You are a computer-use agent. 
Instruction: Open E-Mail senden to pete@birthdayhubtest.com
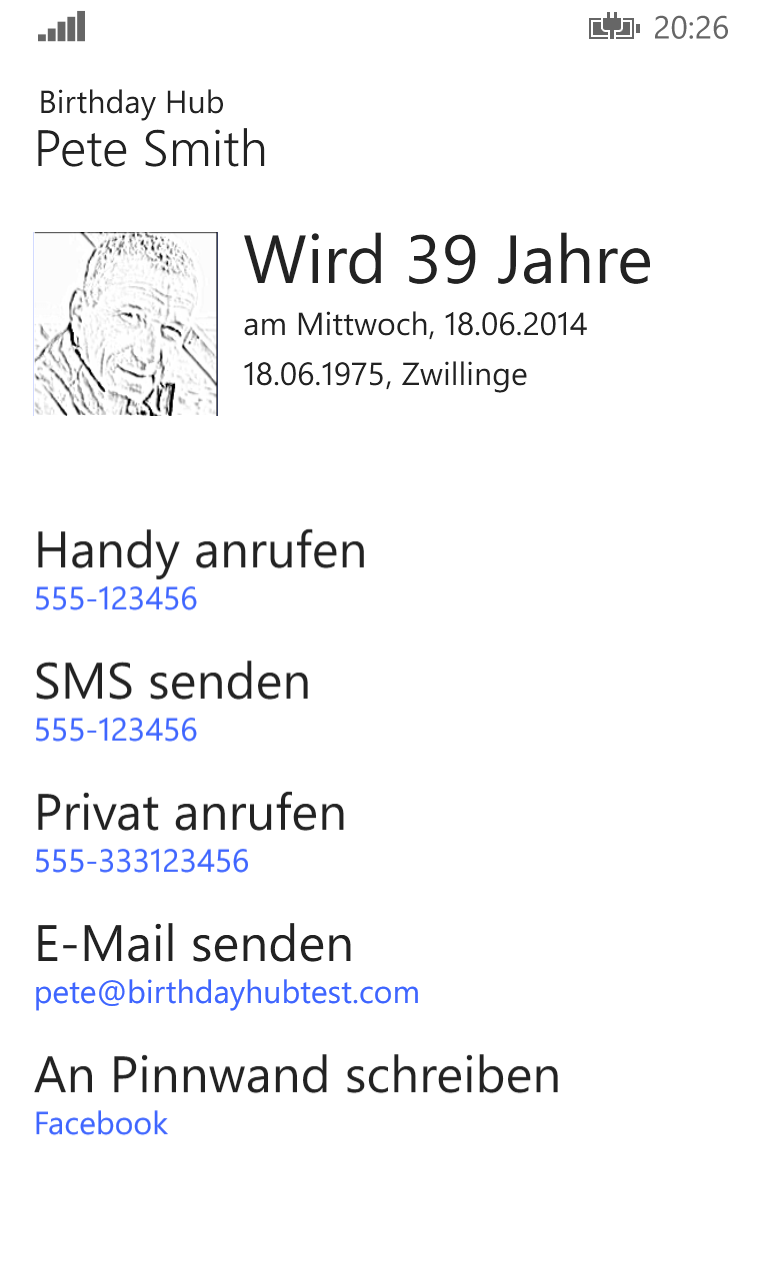(227, 964)
